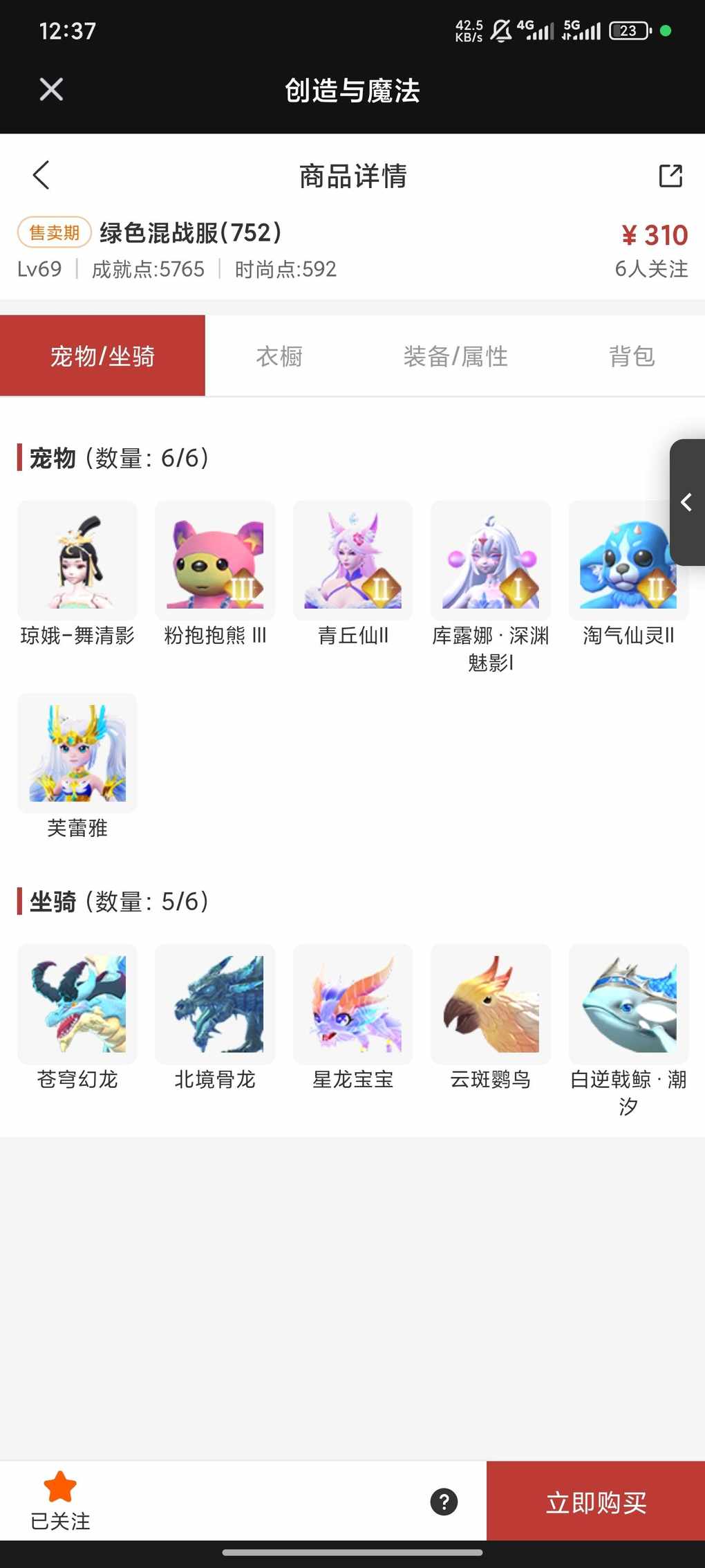Tap the 青丘仙II pet
Viewport: 705px width, 1568px height.
point(352,561)
